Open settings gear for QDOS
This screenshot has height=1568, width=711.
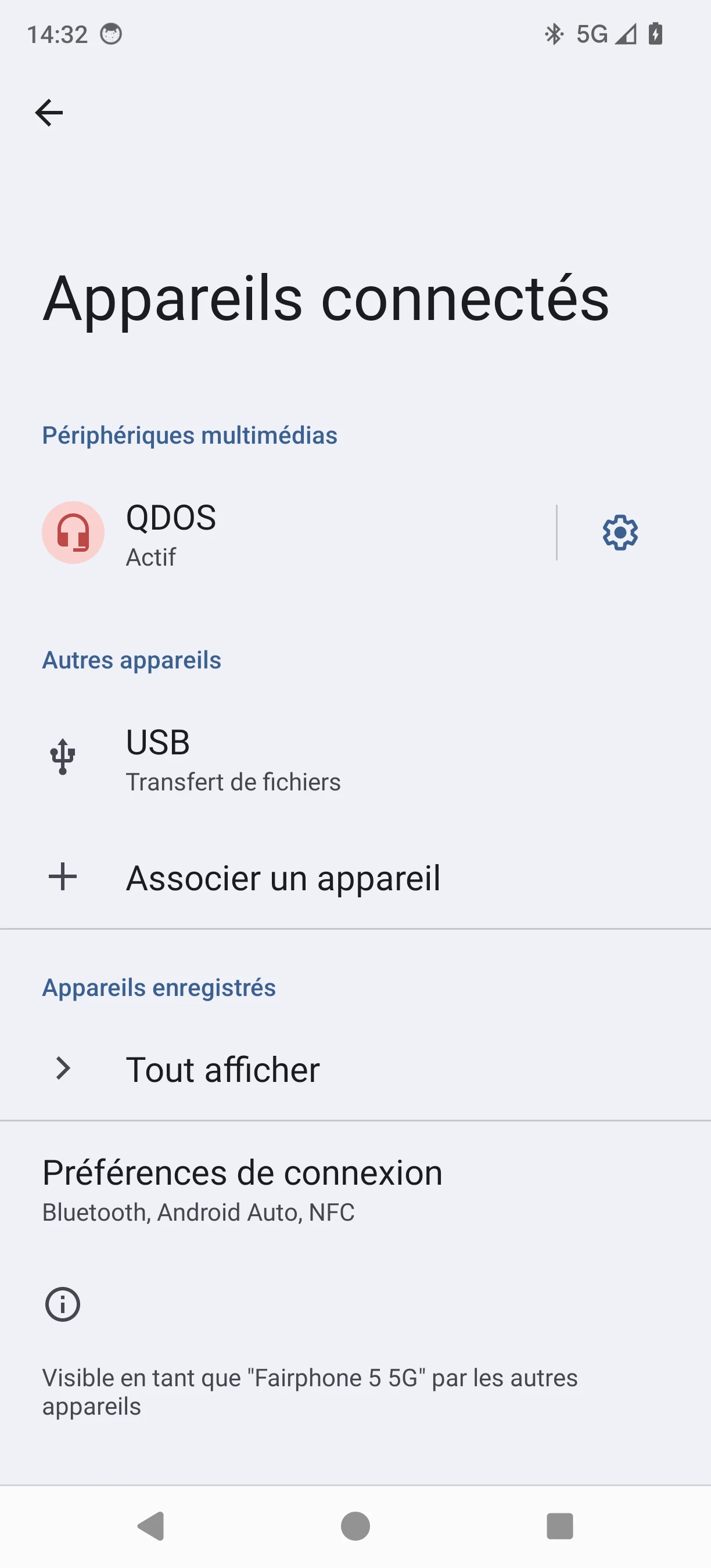620,533
